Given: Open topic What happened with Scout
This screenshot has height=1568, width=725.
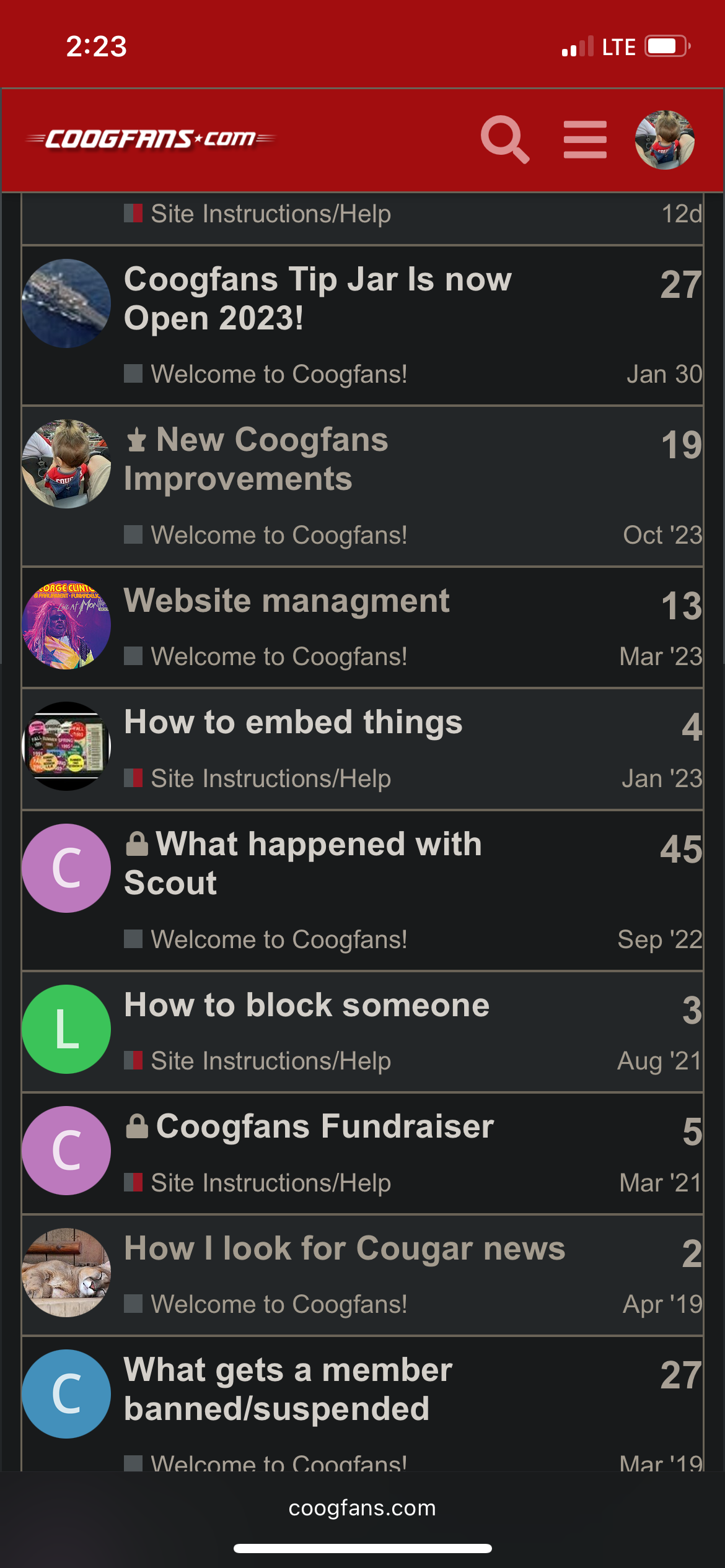Looking at the screenshot, I should [x=303, y=863].
